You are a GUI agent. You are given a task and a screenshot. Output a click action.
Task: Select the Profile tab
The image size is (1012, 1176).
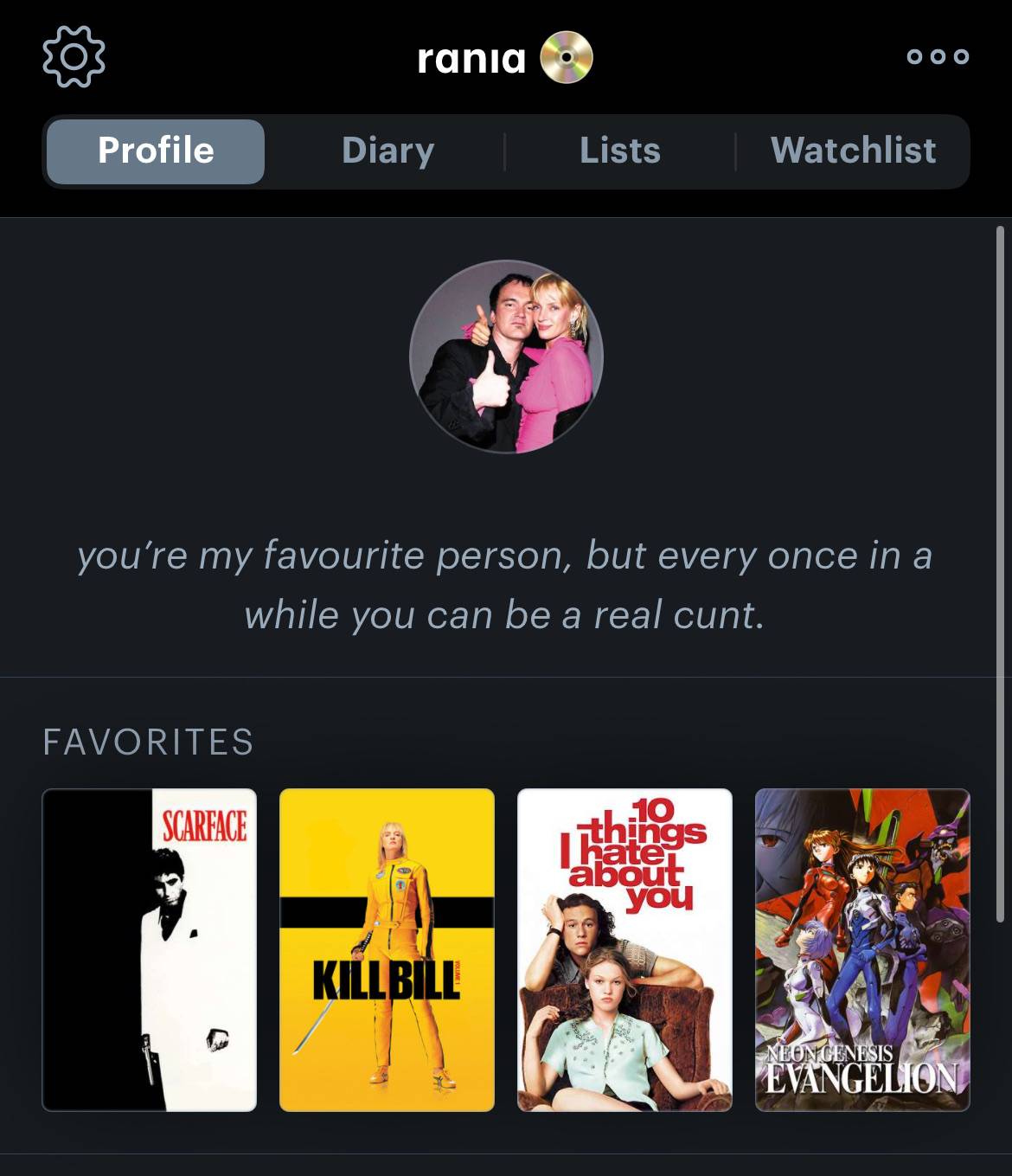click(156, 151)
